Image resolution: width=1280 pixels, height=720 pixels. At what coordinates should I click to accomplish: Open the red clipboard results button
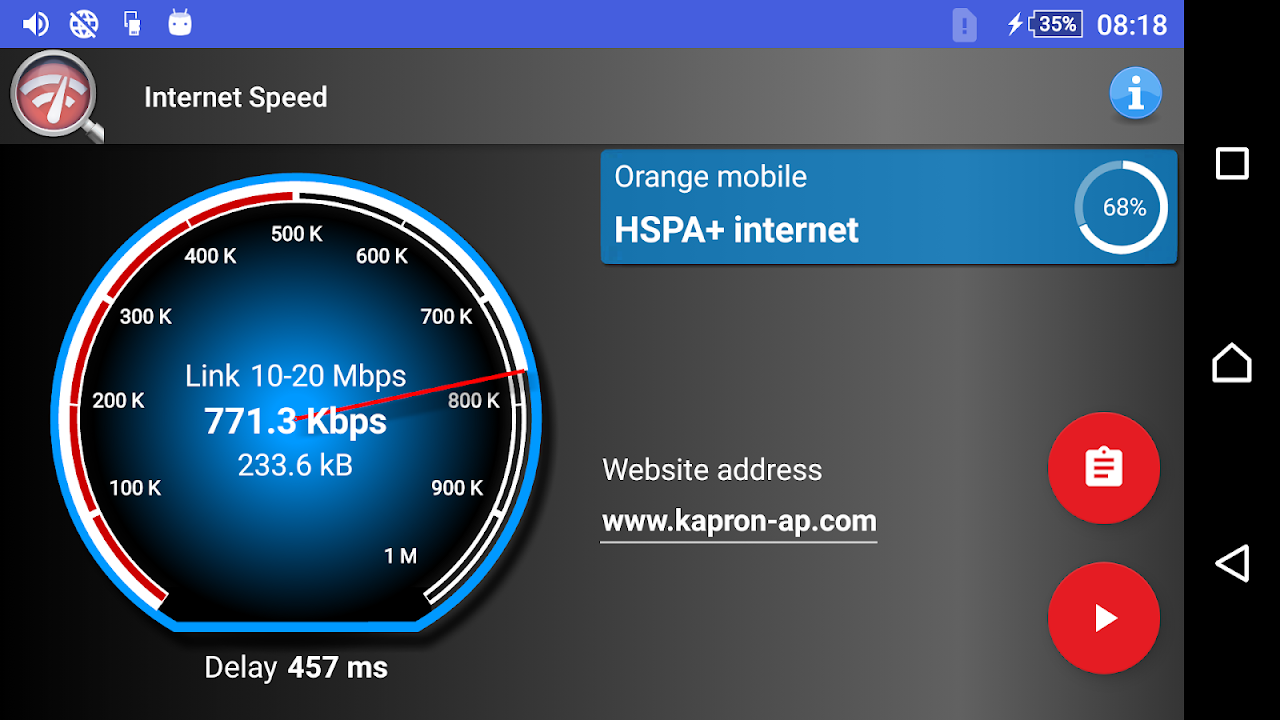pyautogui.click(x=1103, y=468)
